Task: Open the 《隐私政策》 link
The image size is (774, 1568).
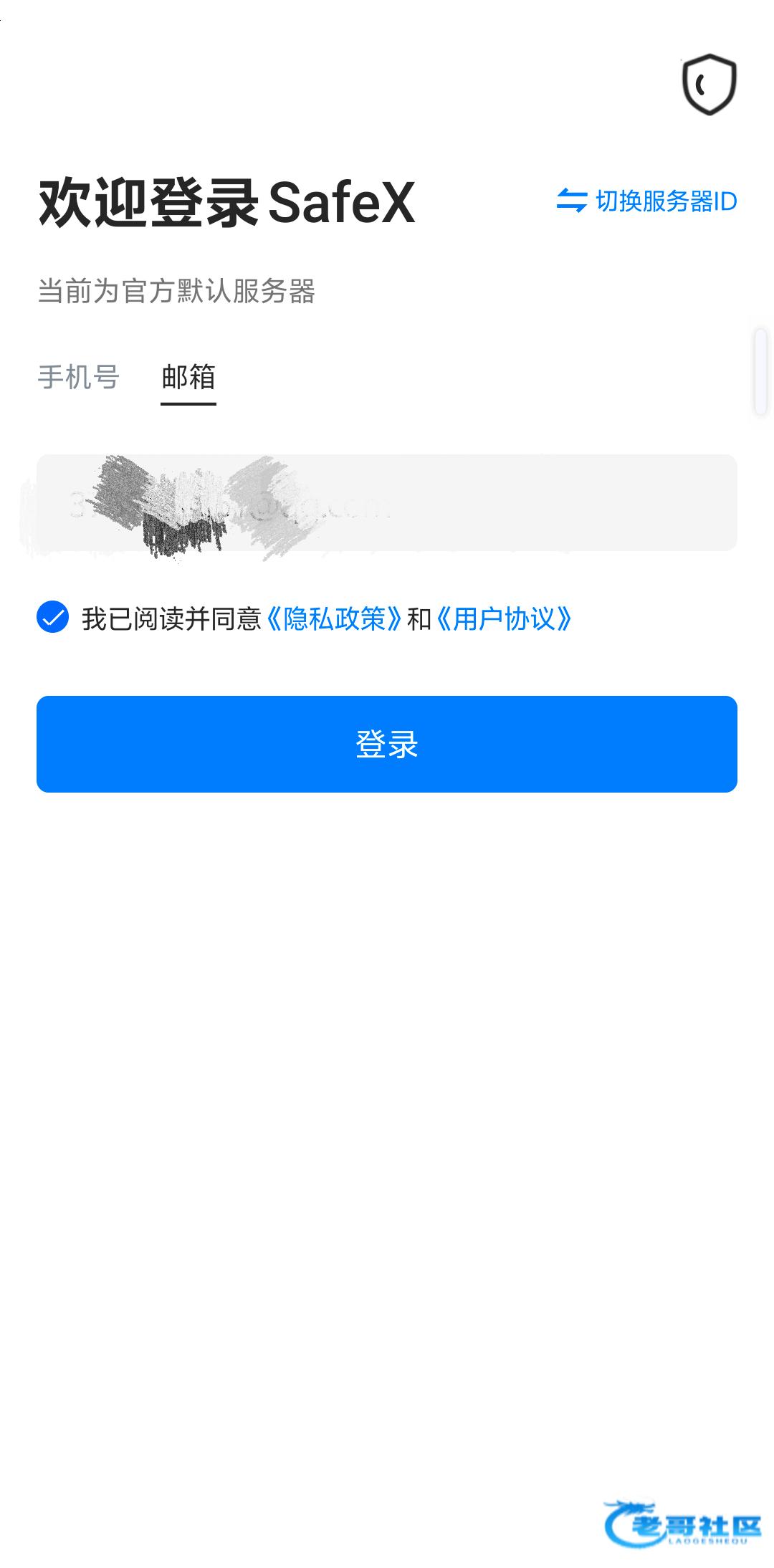Action: [x=334, y=618]
